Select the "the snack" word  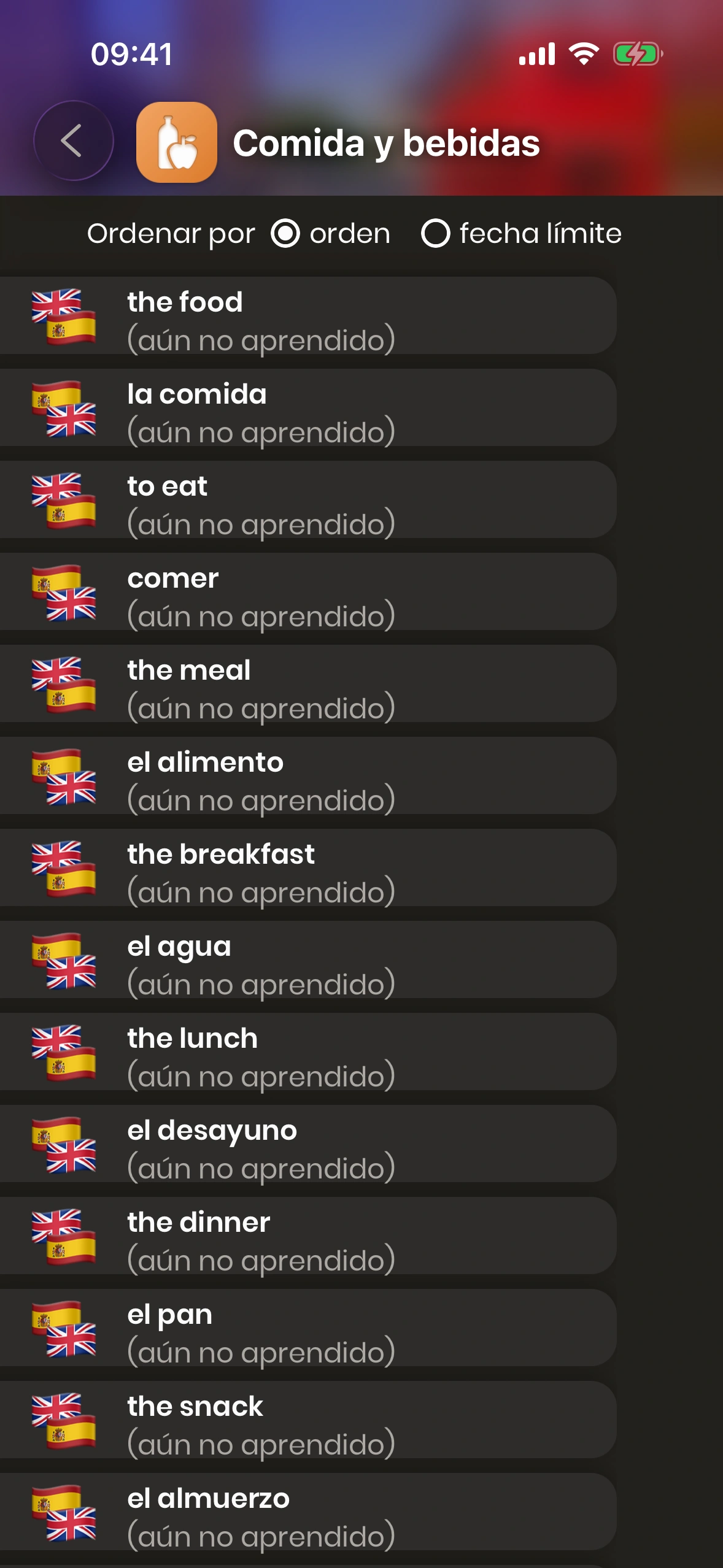pos(307,1420)
